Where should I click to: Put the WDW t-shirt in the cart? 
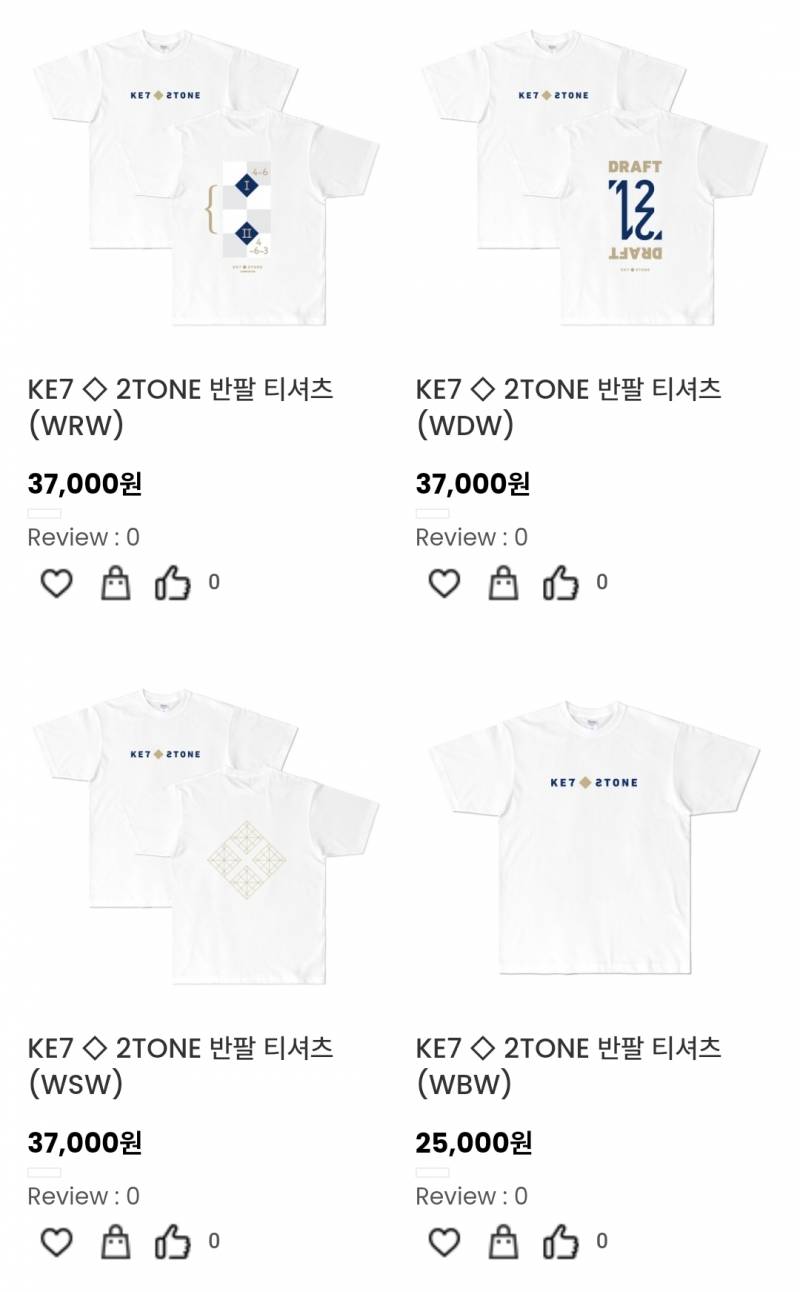tap(503, 583)
